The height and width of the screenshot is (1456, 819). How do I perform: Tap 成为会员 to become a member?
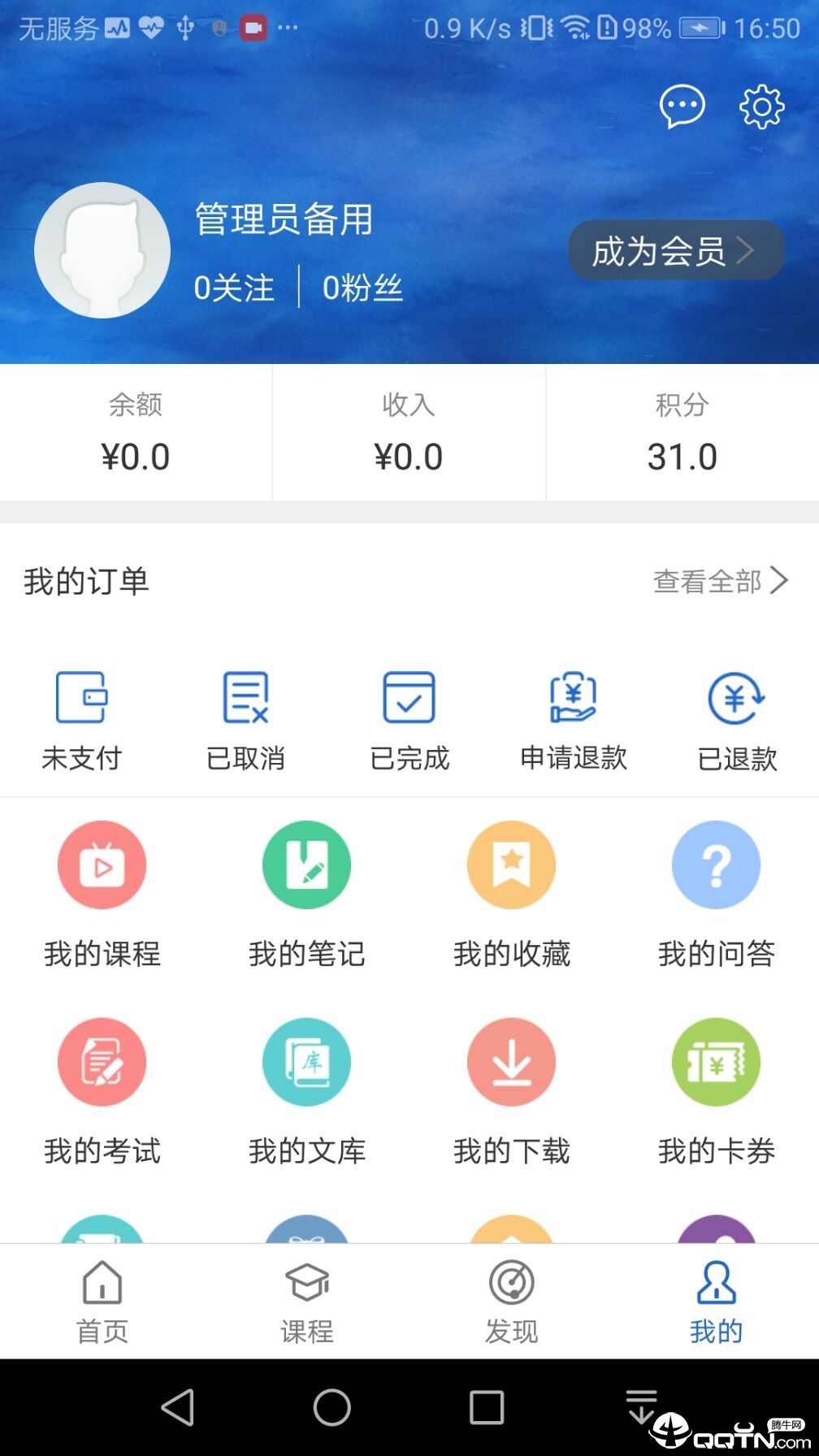[x=675, y=251]
